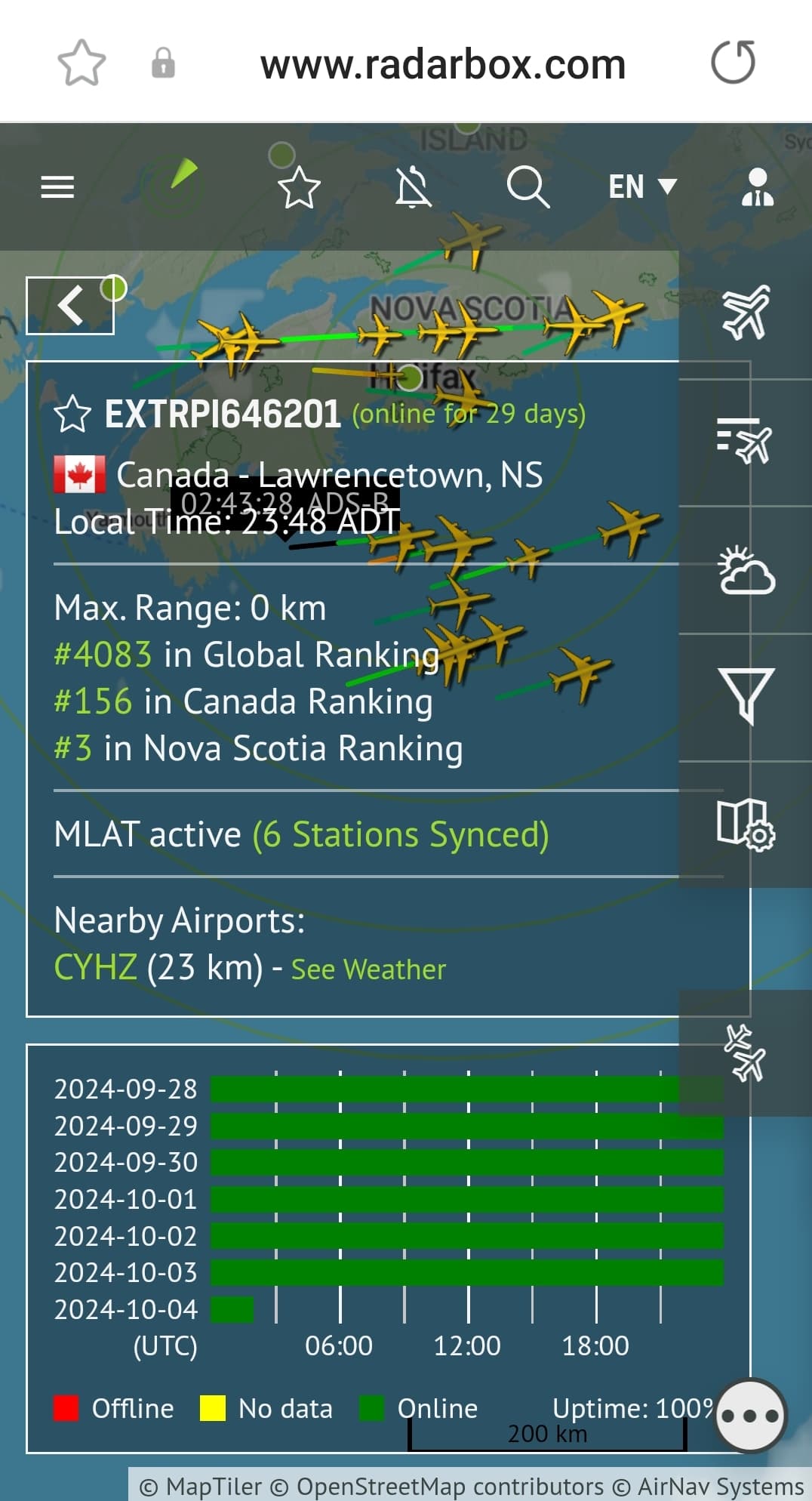Image resolution: width=812 pixels, height=1501 pixels.
Task: Open the EN language dropdown
Action: (x=640, y=186)
